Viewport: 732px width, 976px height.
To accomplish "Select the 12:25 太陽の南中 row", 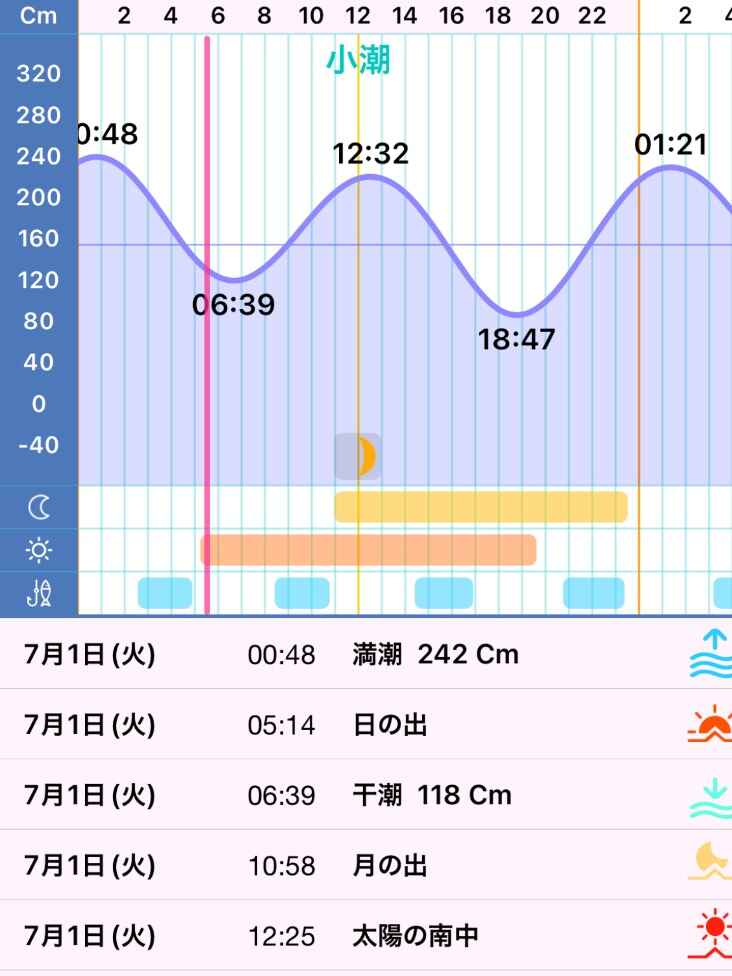I will point(366,936).
